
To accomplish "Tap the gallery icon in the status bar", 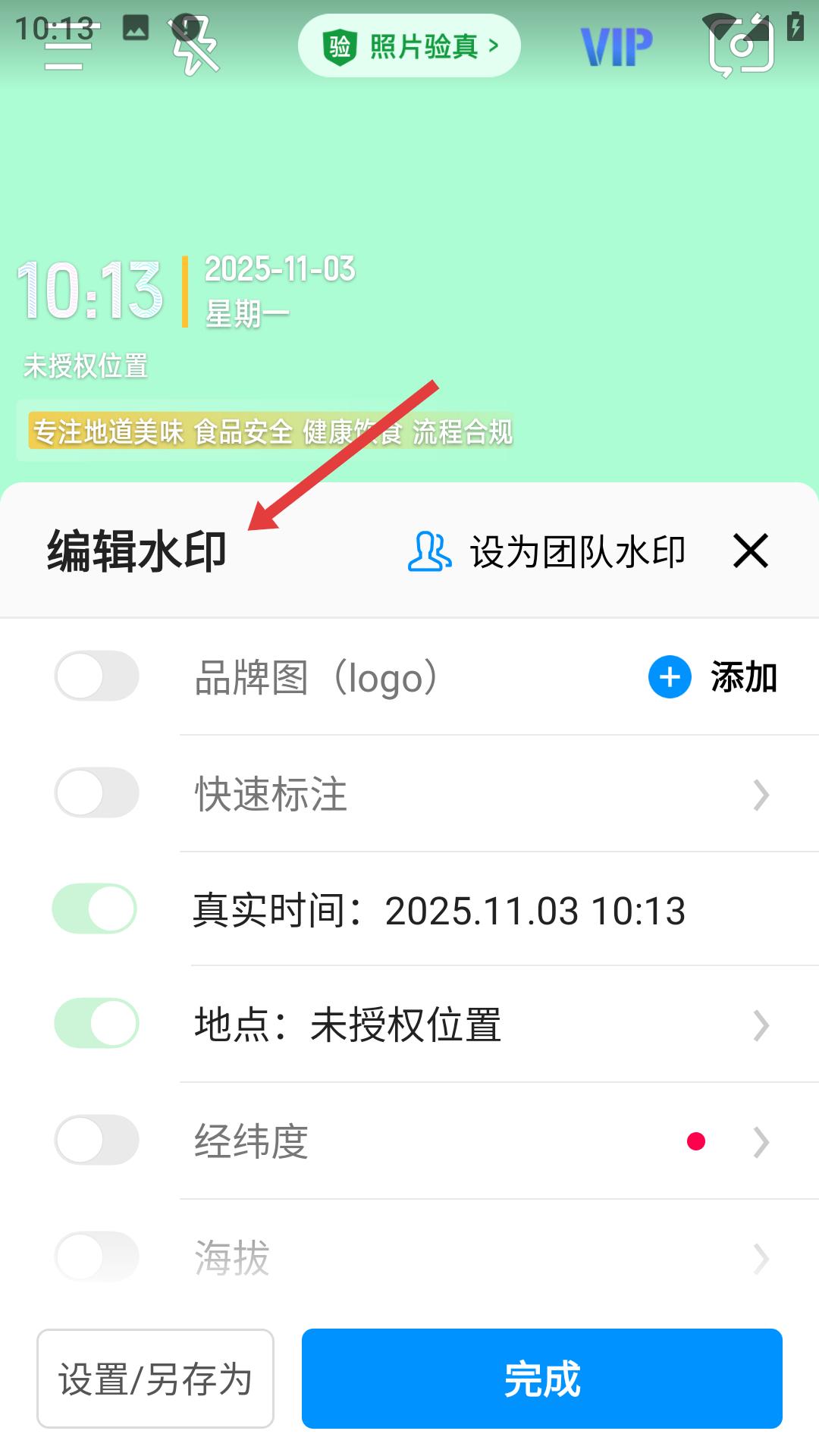I will (133, 29).
